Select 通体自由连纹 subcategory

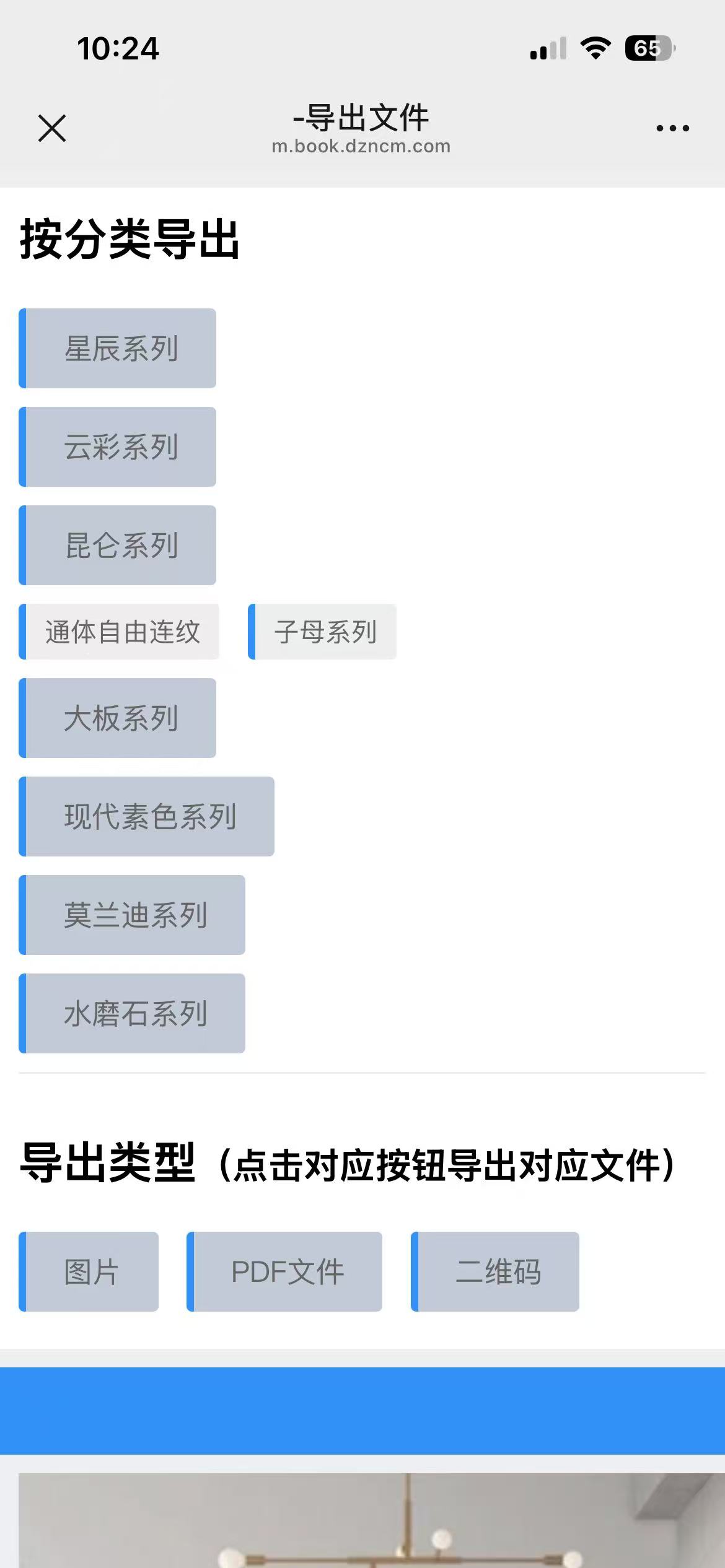[120, 632]
